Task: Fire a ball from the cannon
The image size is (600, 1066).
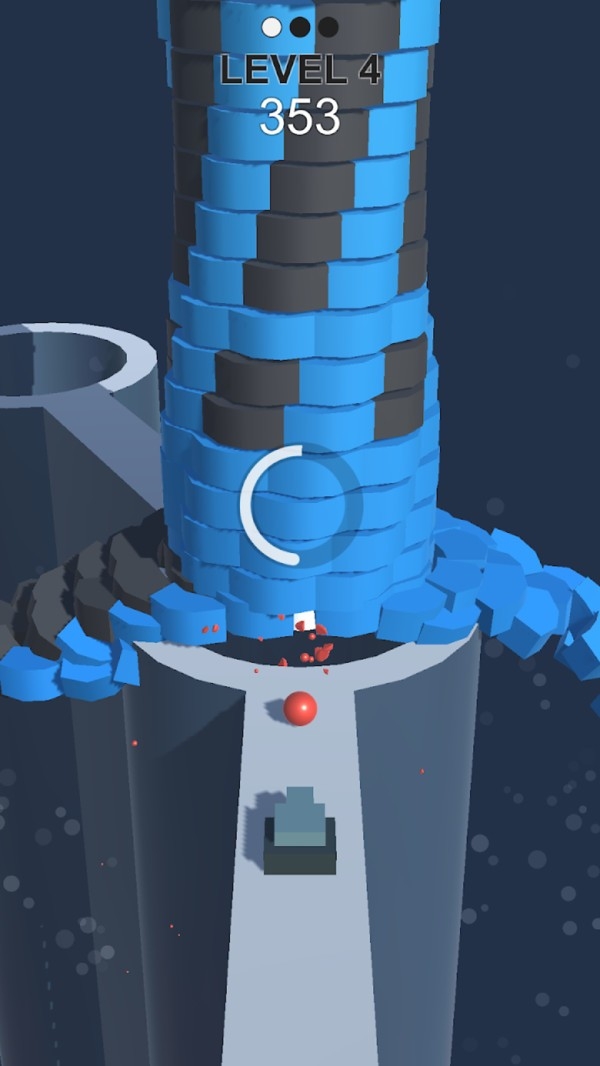Action: 300,832
